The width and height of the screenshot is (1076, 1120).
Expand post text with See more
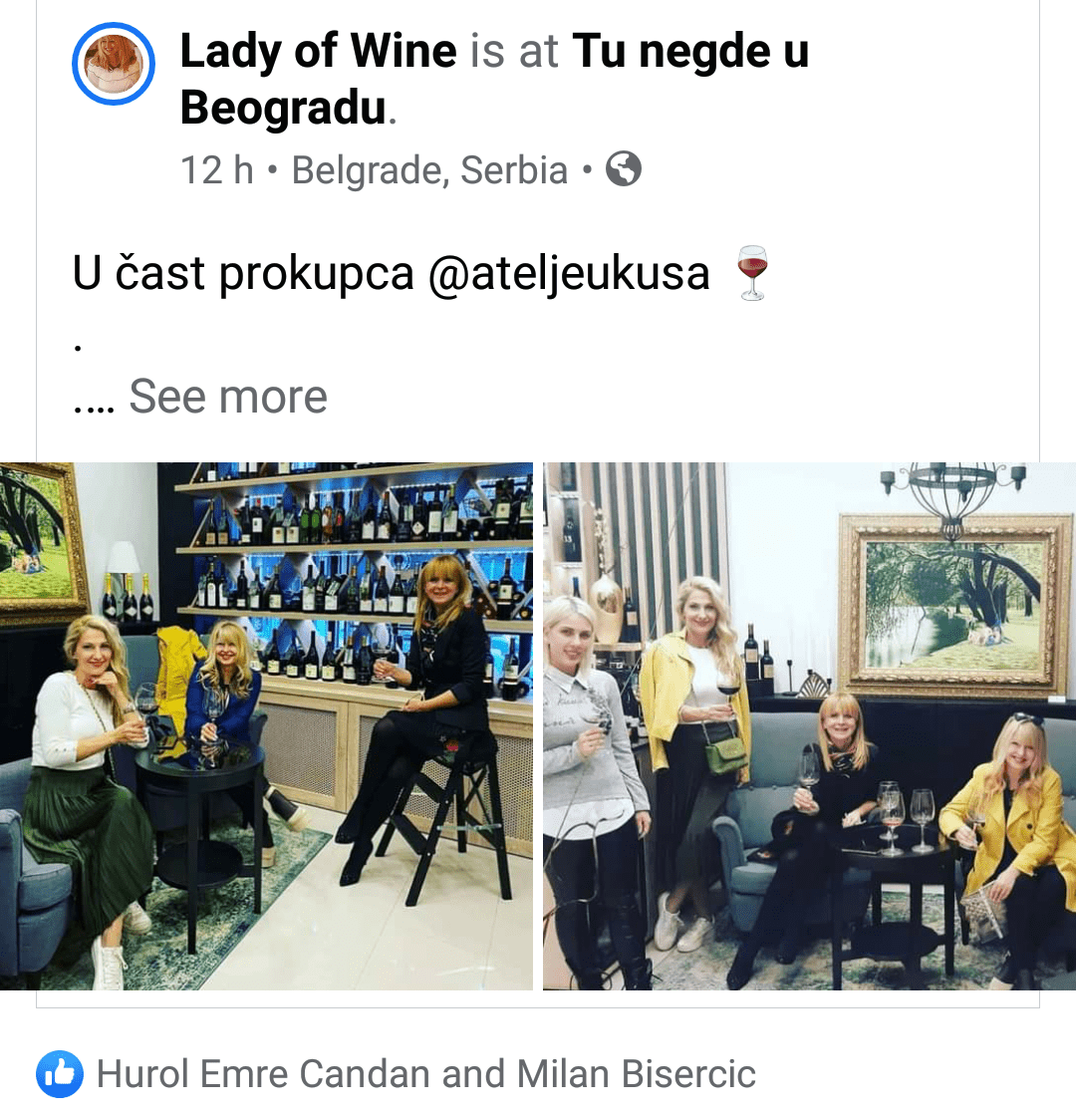coord(228,397)
